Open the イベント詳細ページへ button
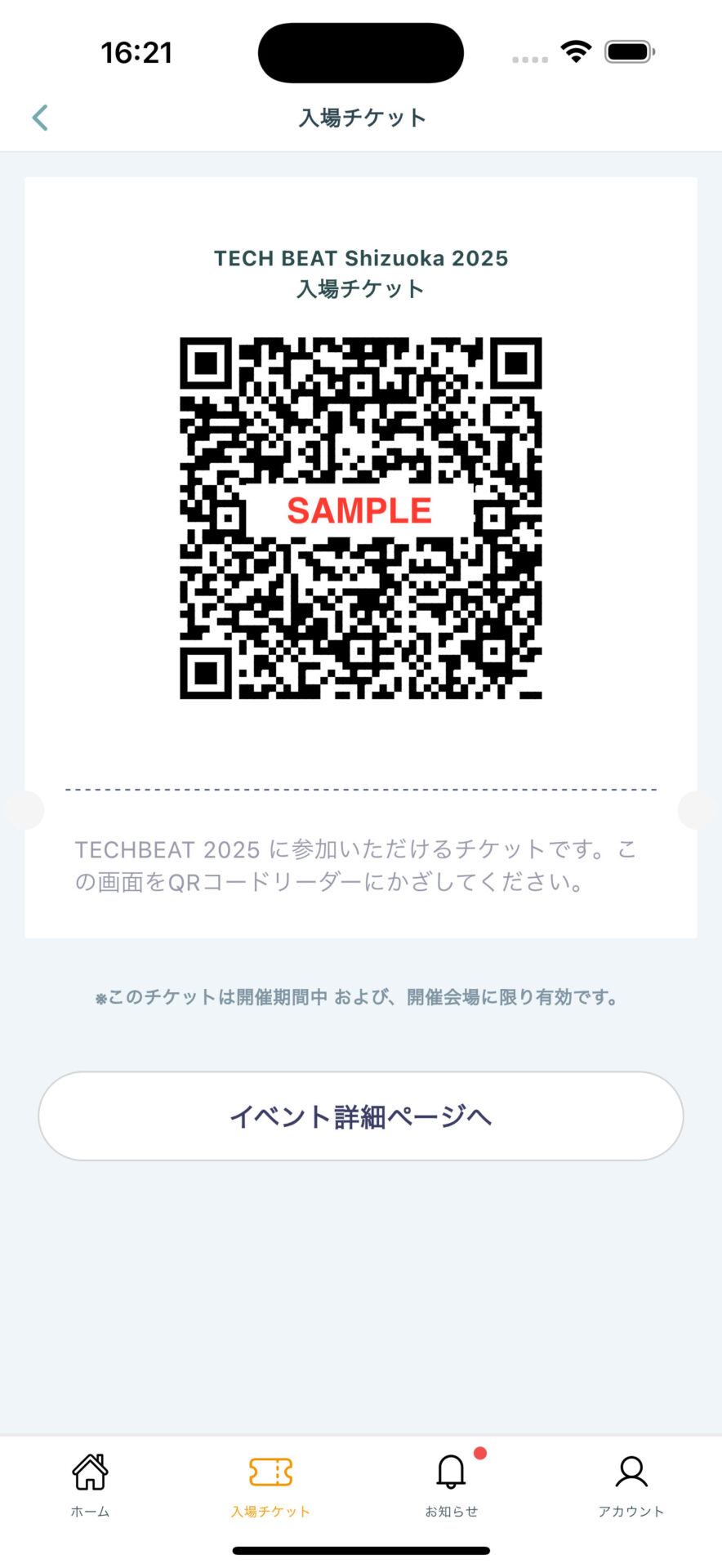This screenshot has height=1568, width=722. (361, 1116)
